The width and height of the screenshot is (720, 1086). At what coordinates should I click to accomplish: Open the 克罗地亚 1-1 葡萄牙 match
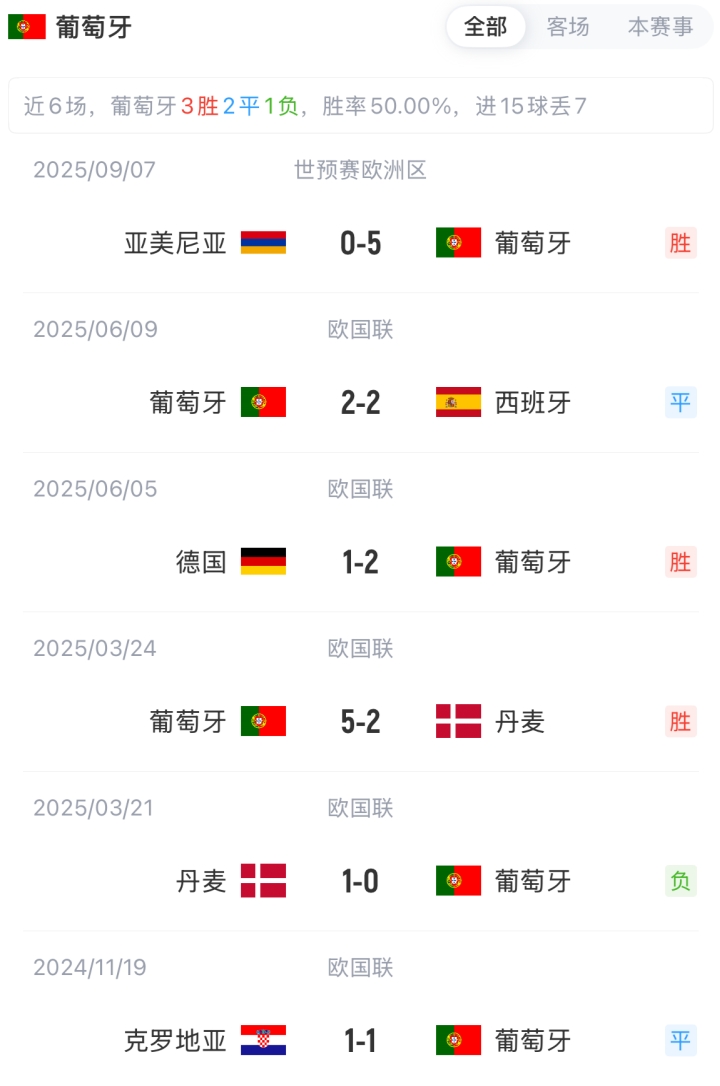click(x=360, y=1041)
